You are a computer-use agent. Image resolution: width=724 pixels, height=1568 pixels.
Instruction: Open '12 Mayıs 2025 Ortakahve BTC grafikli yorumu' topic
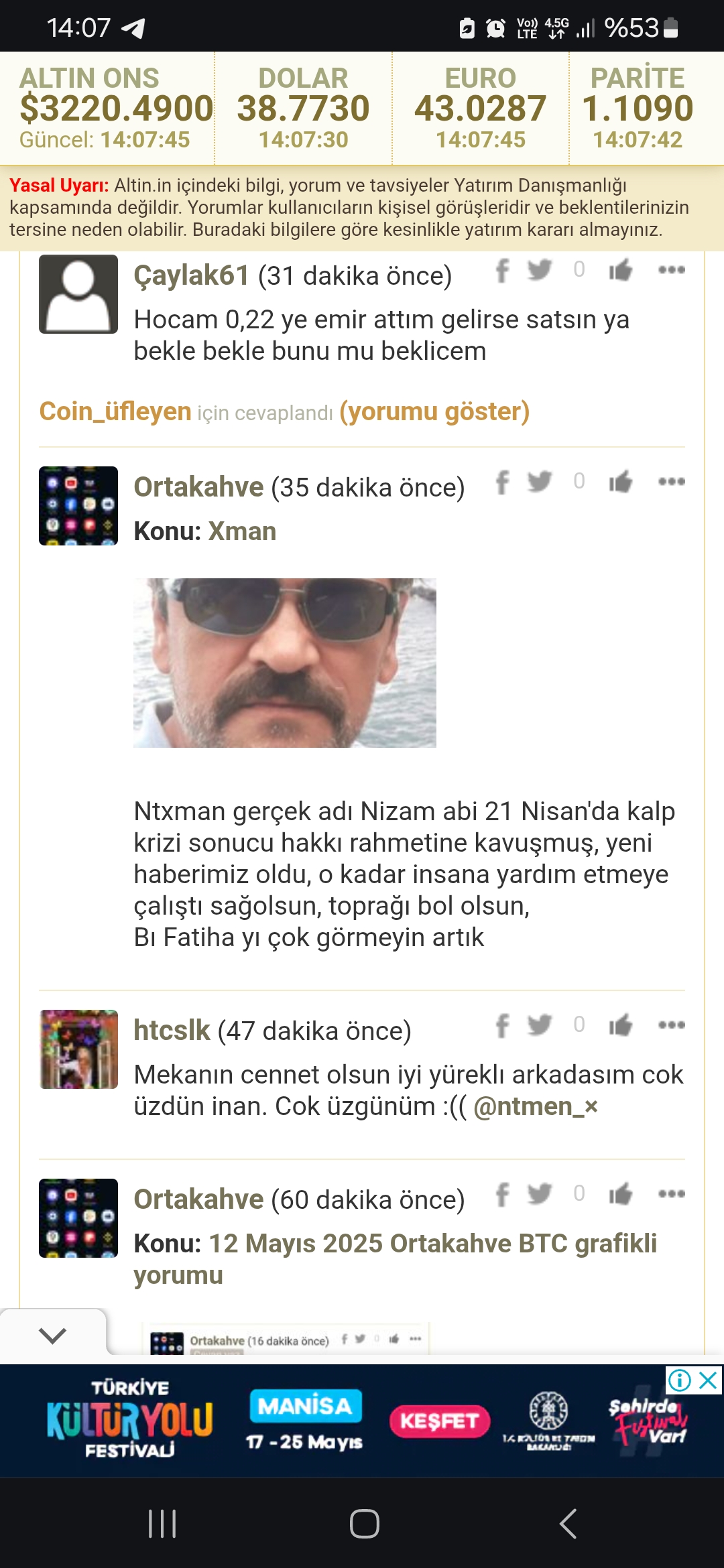click(396, 1259)
